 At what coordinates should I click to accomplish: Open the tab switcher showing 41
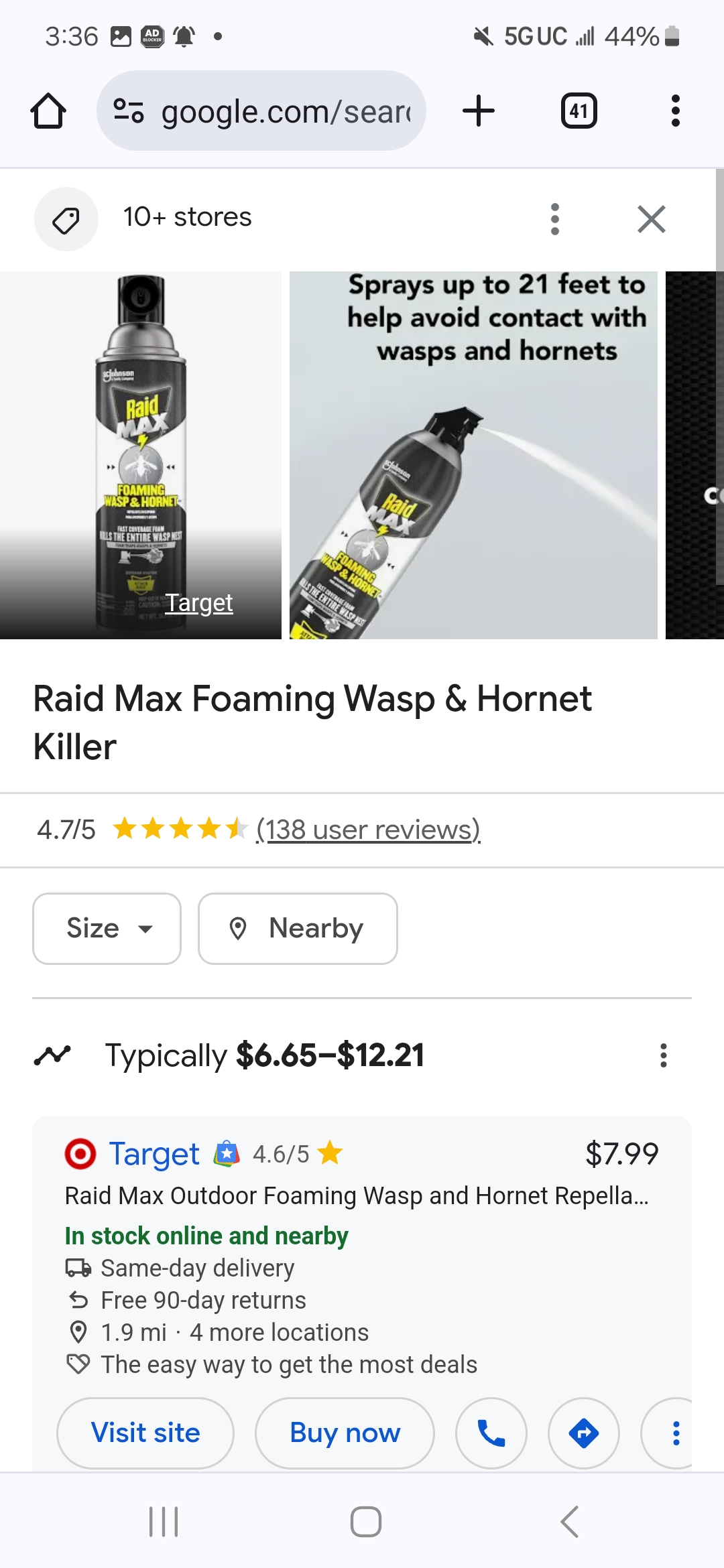tap(579, 111)
